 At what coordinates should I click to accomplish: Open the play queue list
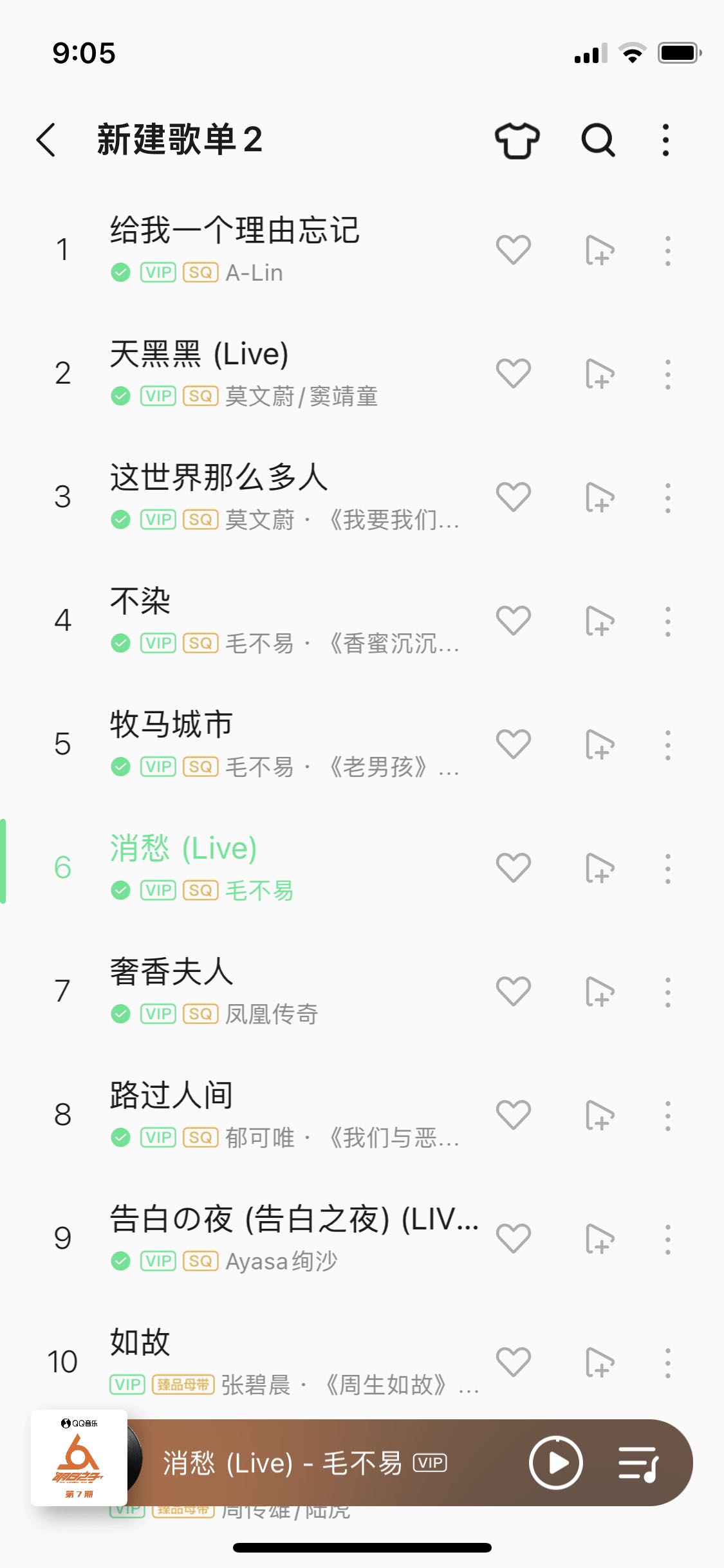click(638, 1462)
